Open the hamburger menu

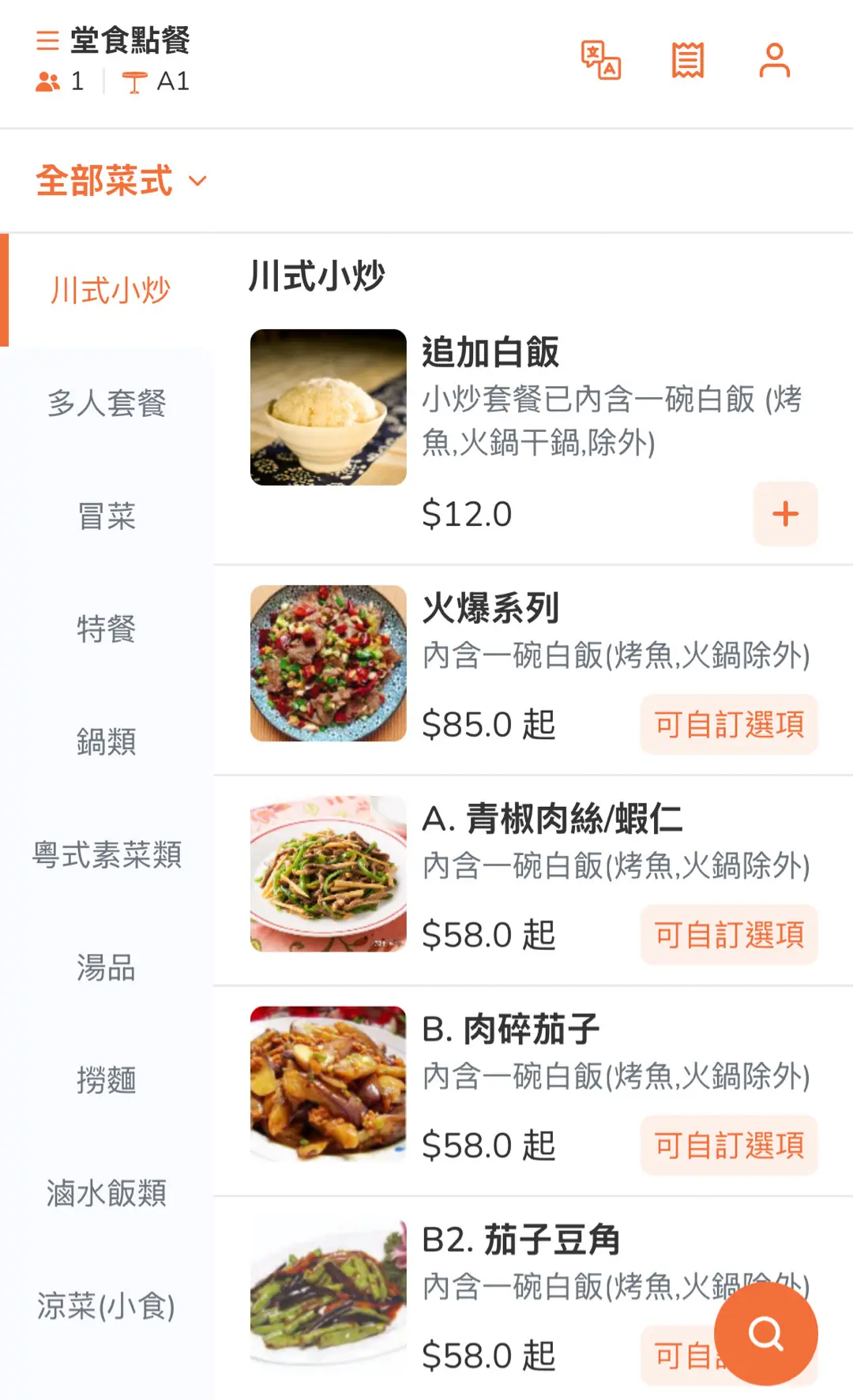click(47, 40)
